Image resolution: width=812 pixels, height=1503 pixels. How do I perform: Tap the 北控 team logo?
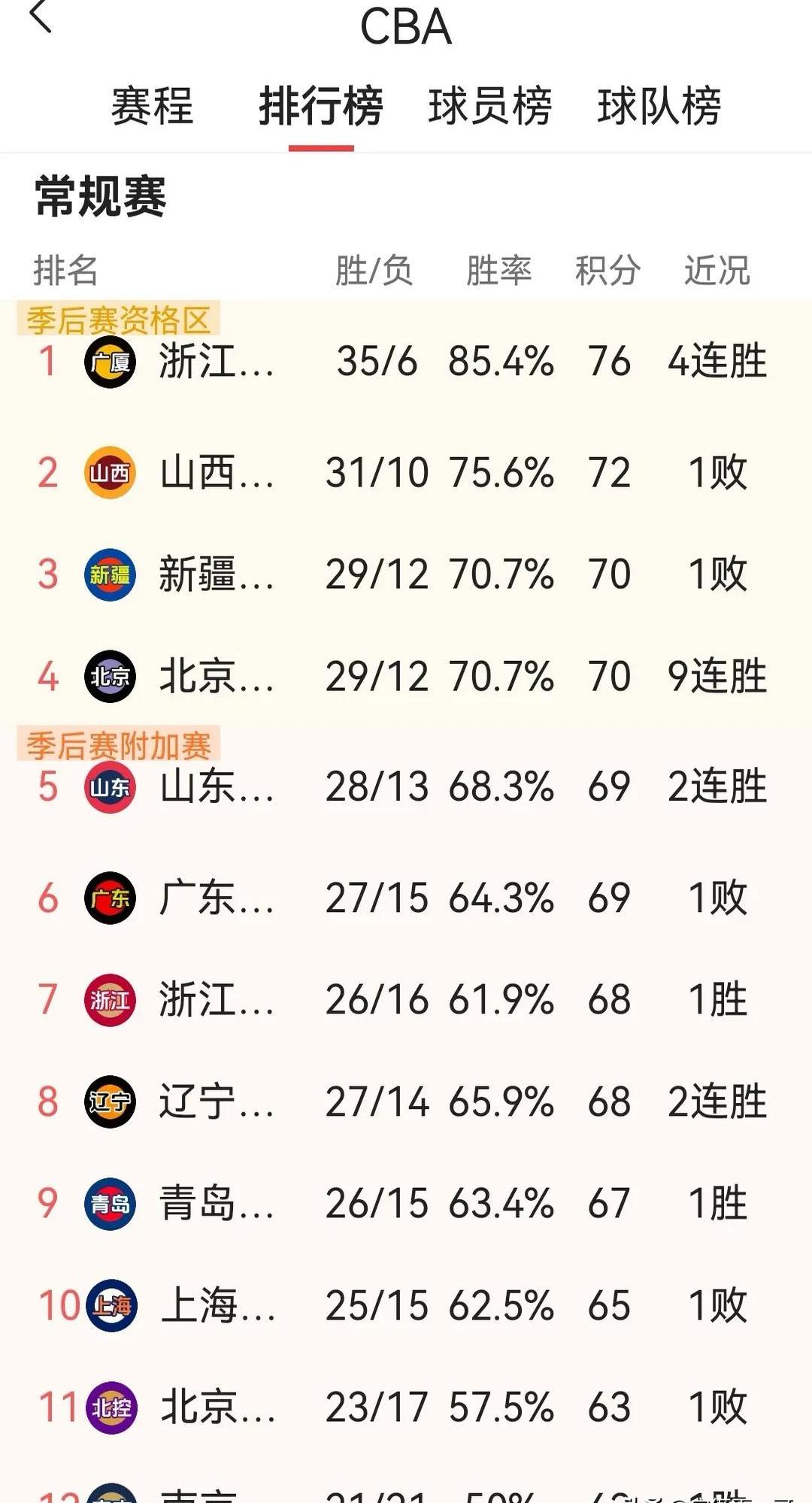pos(110,1408)
